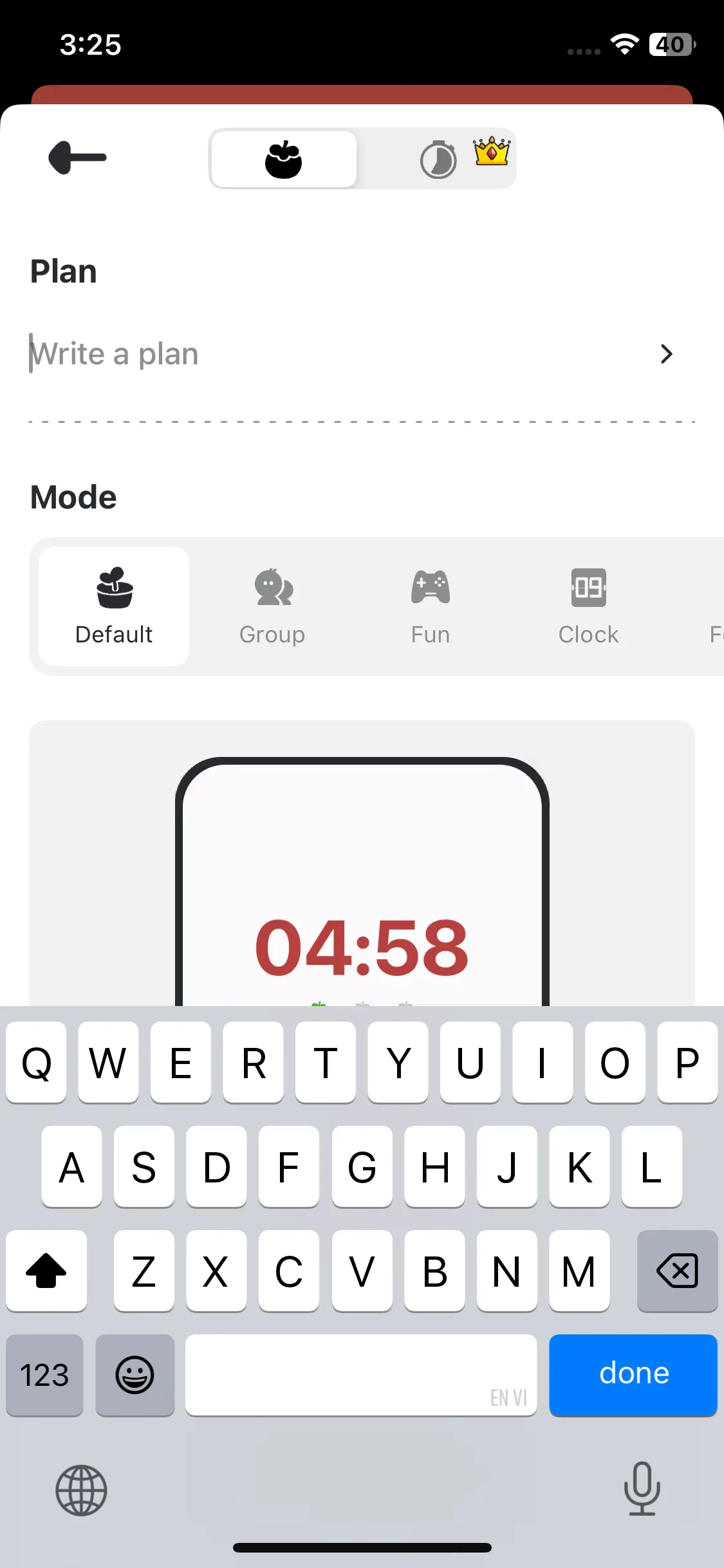Choose the Fun mode
Image resolution: width=724 pixels, height=1568 pixels.
(x=431, y=606)
